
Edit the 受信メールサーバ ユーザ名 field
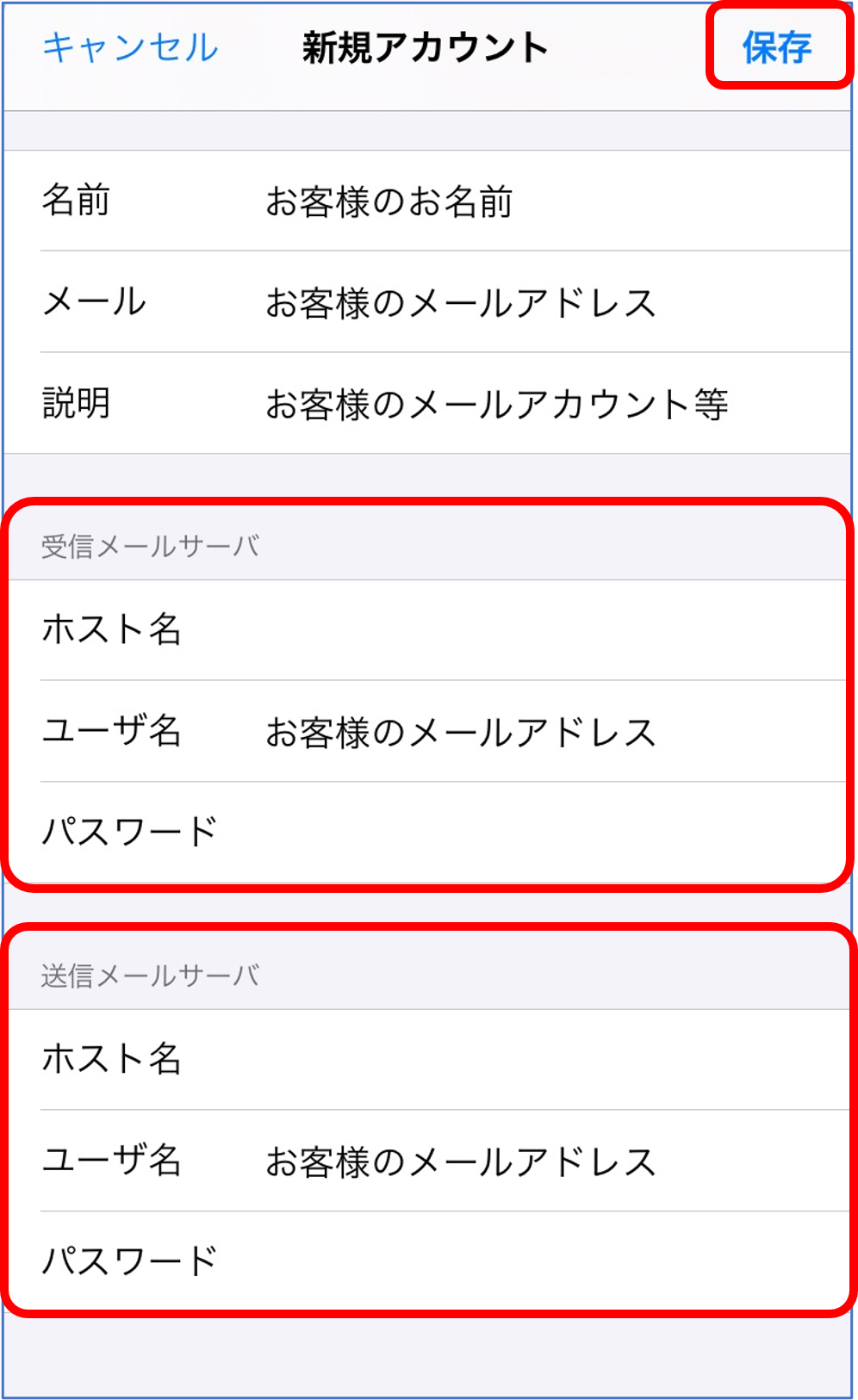pos(428,731)
